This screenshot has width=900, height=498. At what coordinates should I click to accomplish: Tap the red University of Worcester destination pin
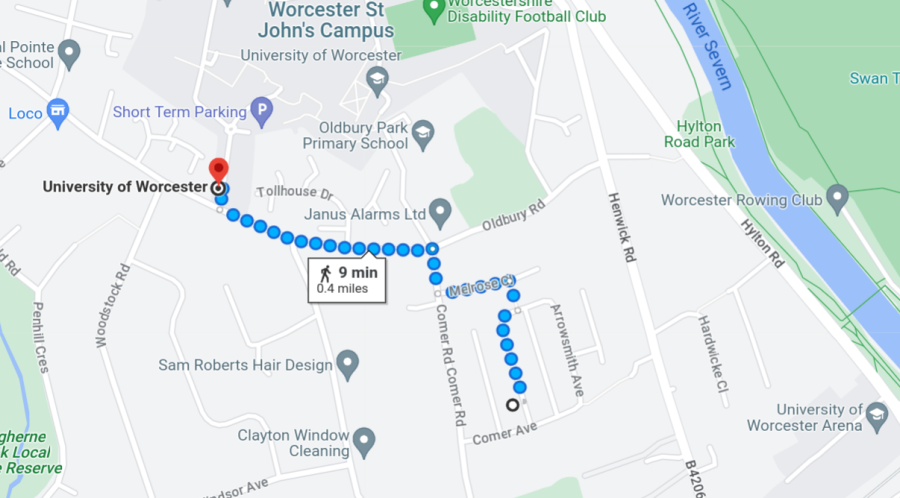pyautogui.click(x=218, y=172)
